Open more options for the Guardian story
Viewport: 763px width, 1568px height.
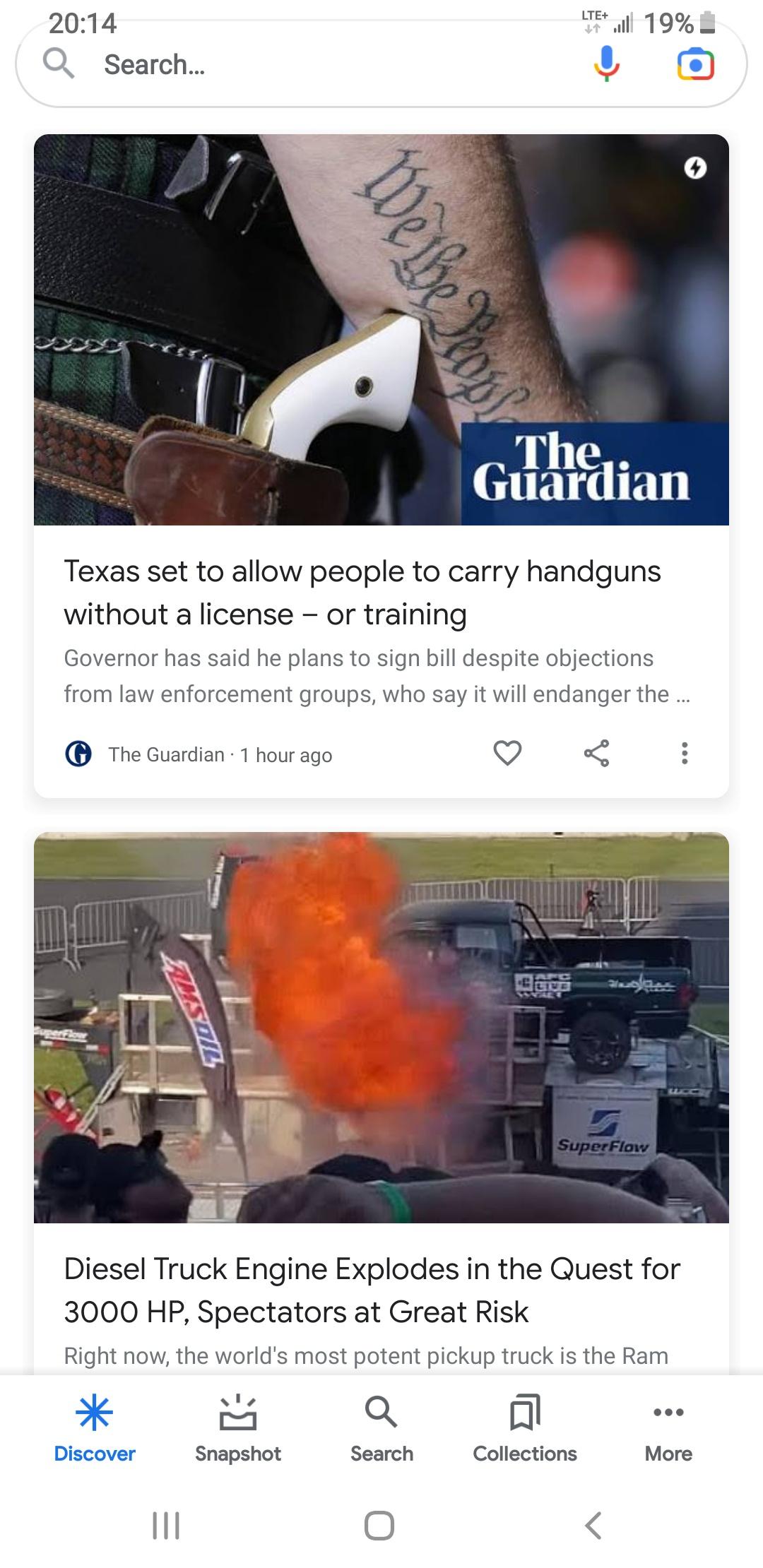pos(684,753)
